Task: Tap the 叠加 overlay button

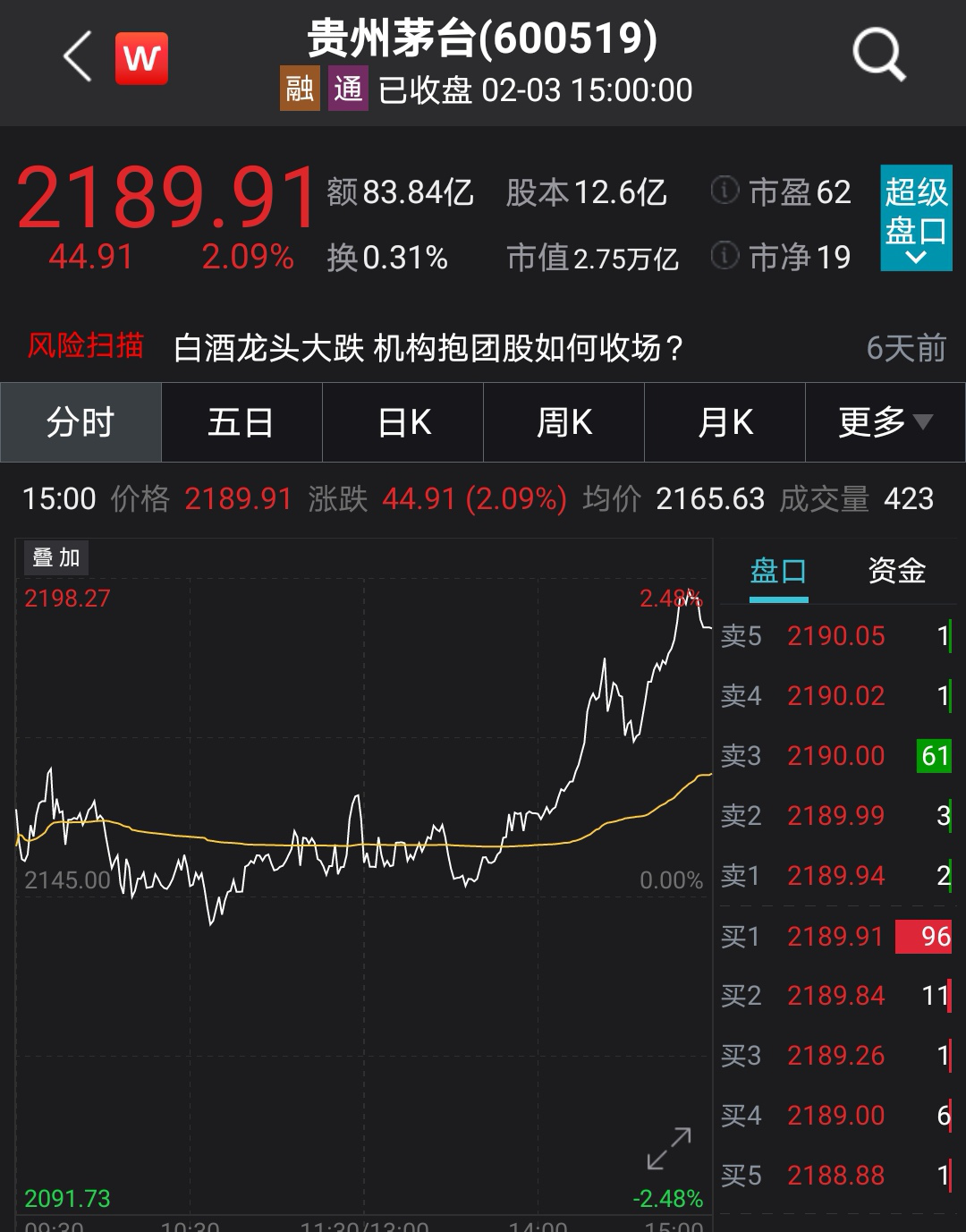Action: point(56,557)
